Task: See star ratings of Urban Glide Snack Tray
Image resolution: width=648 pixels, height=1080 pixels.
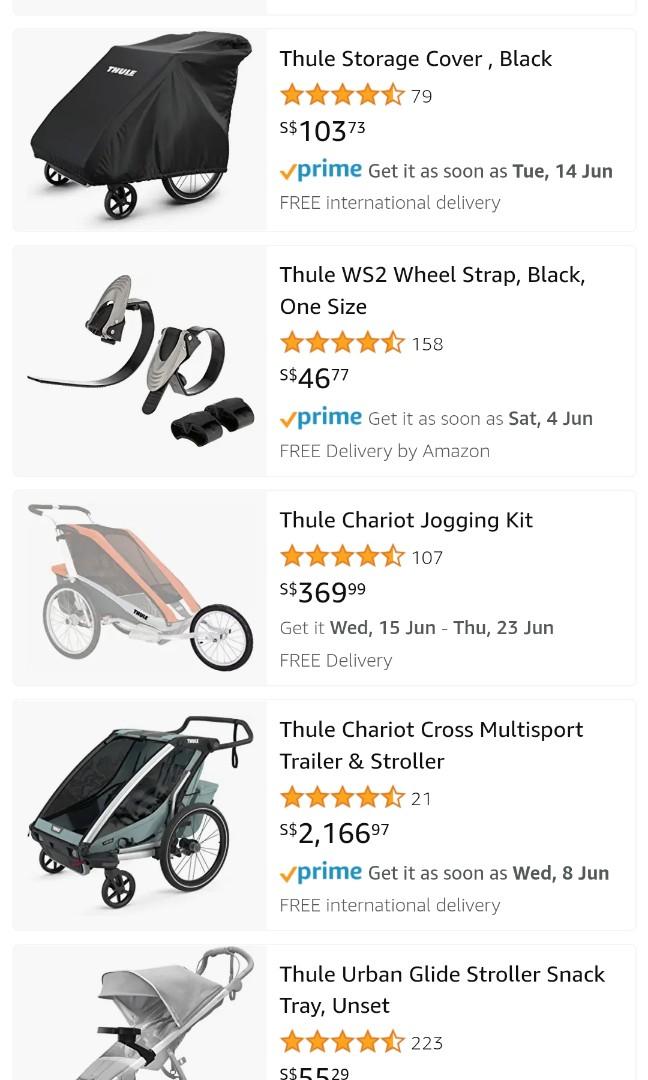Action: point(342,1043)
